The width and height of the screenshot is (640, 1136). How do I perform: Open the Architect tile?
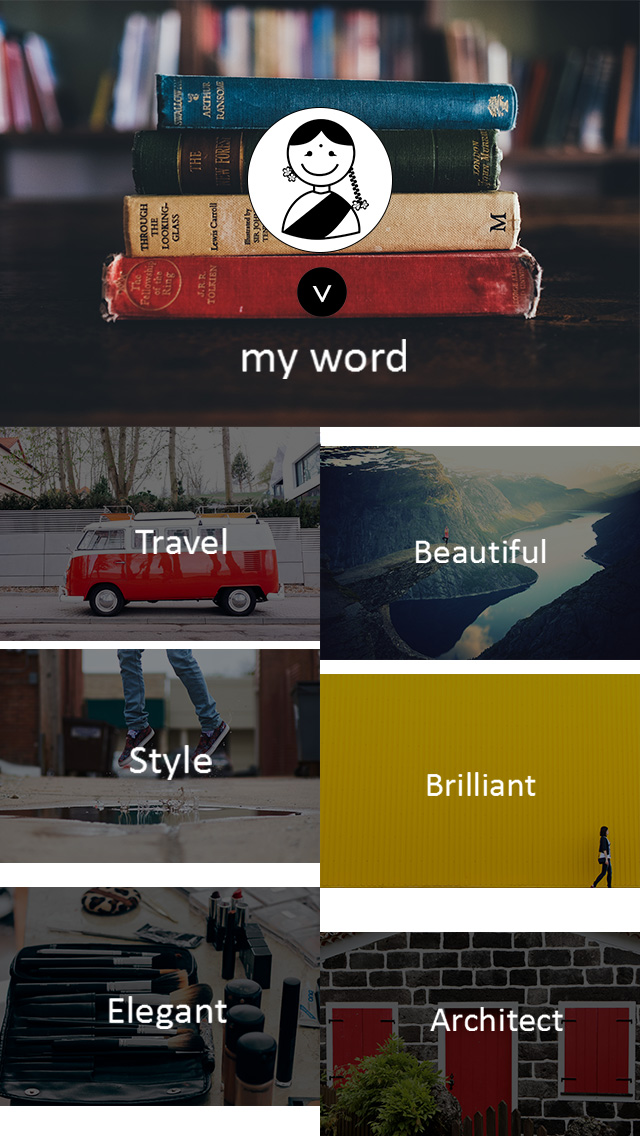point(480,1030)
